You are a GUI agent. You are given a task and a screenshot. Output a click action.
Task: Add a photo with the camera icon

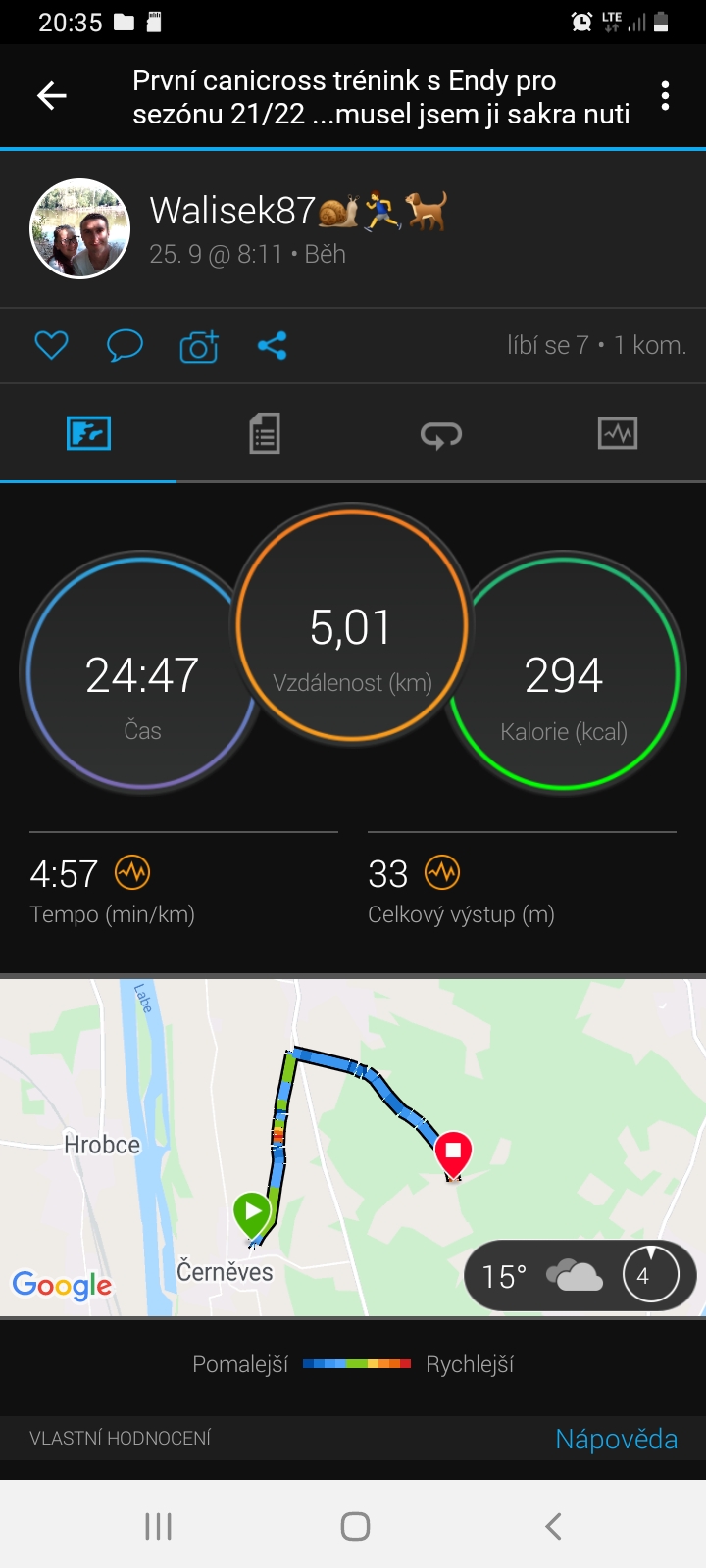pos(199,346)
